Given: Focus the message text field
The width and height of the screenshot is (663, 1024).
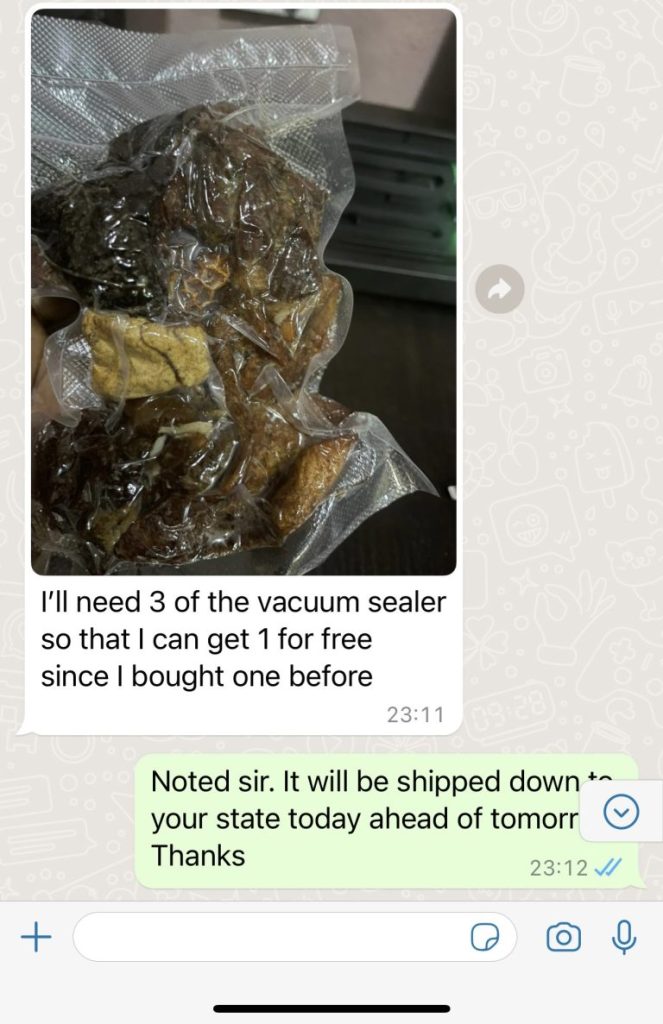Looking at the screenshot, I should pyautogui.click(x=270, y=937).
